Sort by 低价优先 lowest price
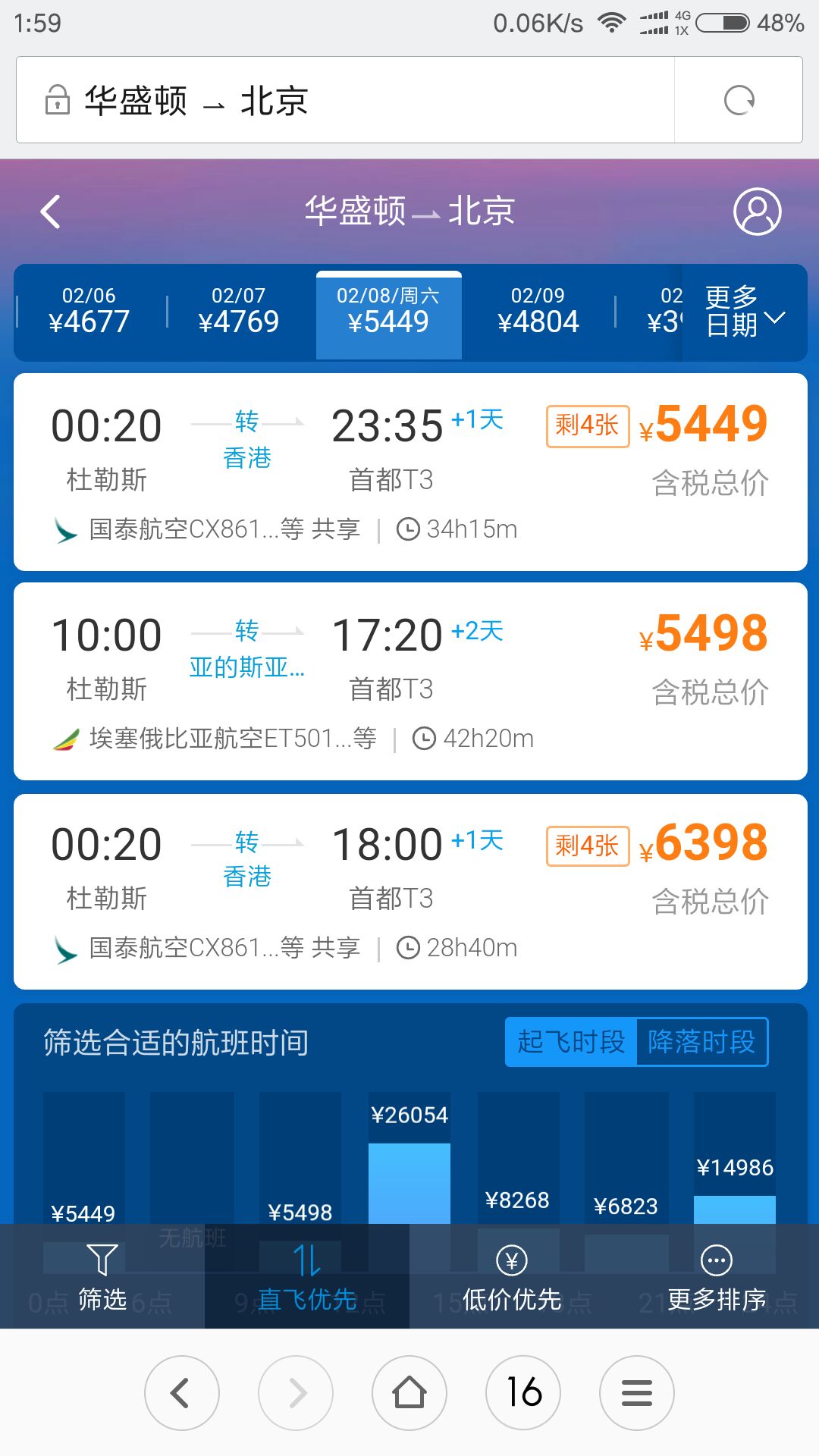The image size is (819, 1456). coord(512,1276)
